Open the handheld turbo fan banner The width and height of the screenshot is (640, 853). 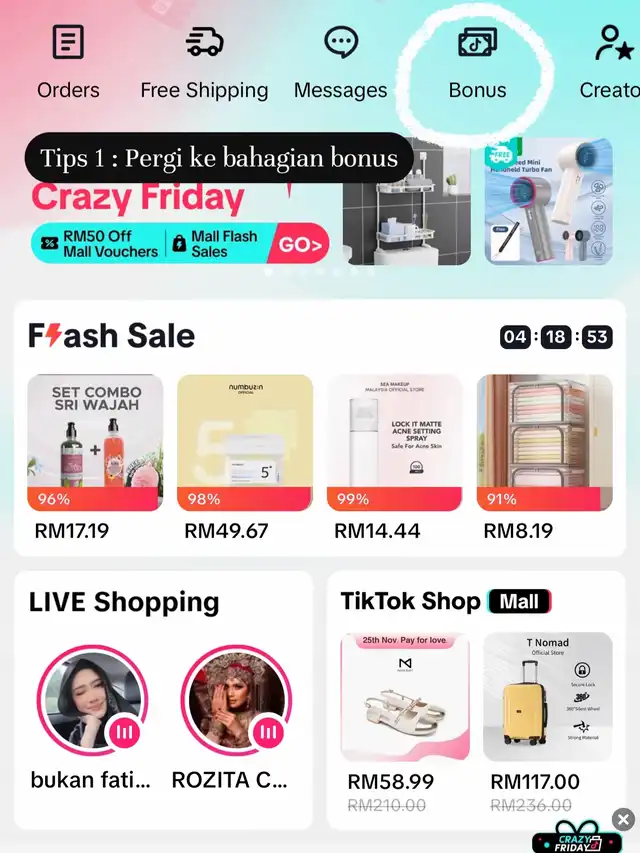(x=549, y=200)
